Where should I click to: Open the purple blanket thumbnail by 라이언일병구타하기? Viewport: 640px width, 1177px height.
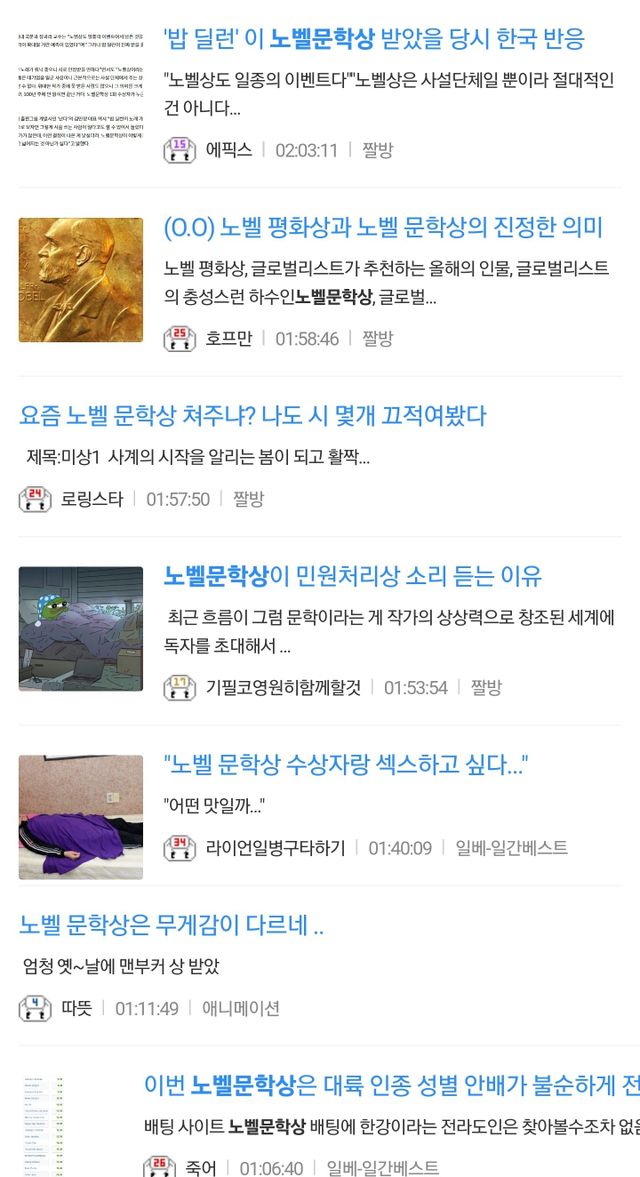tap(80, 817)
